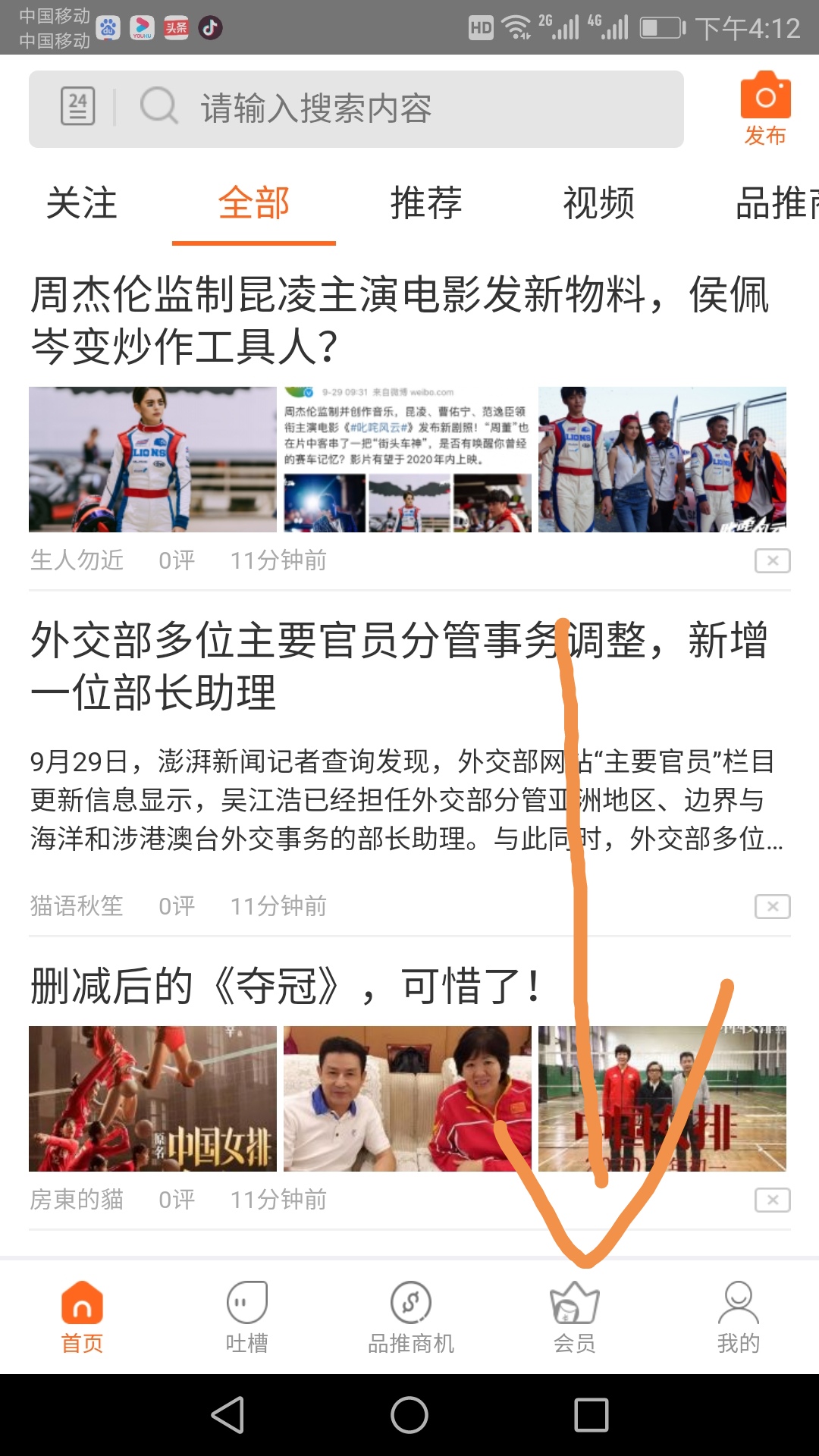Open the 外交部多位主要官员 article

tap(399, 666)
